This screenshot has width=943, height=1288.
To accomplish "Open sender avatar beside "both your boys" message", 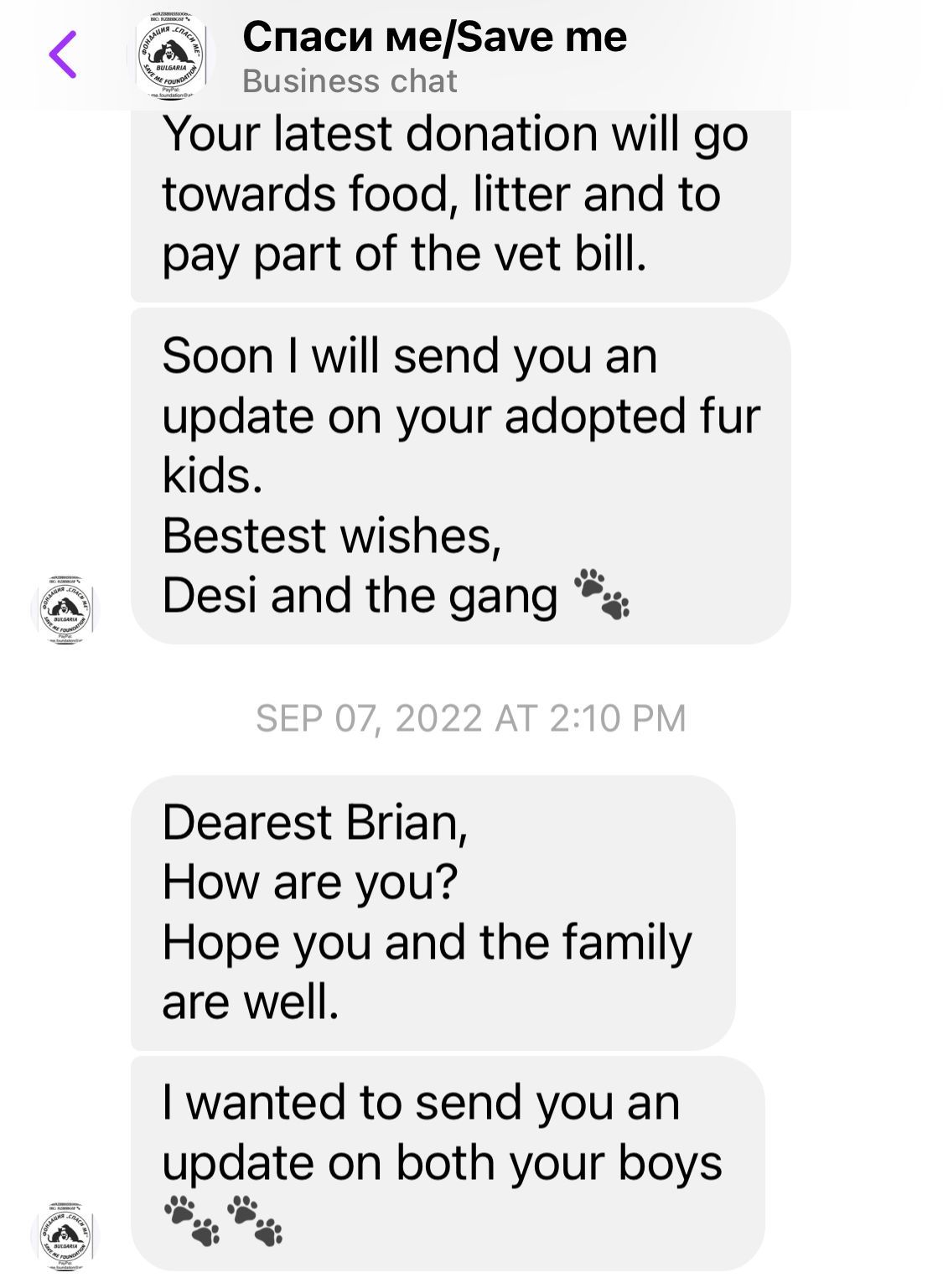I will 66,1235.
